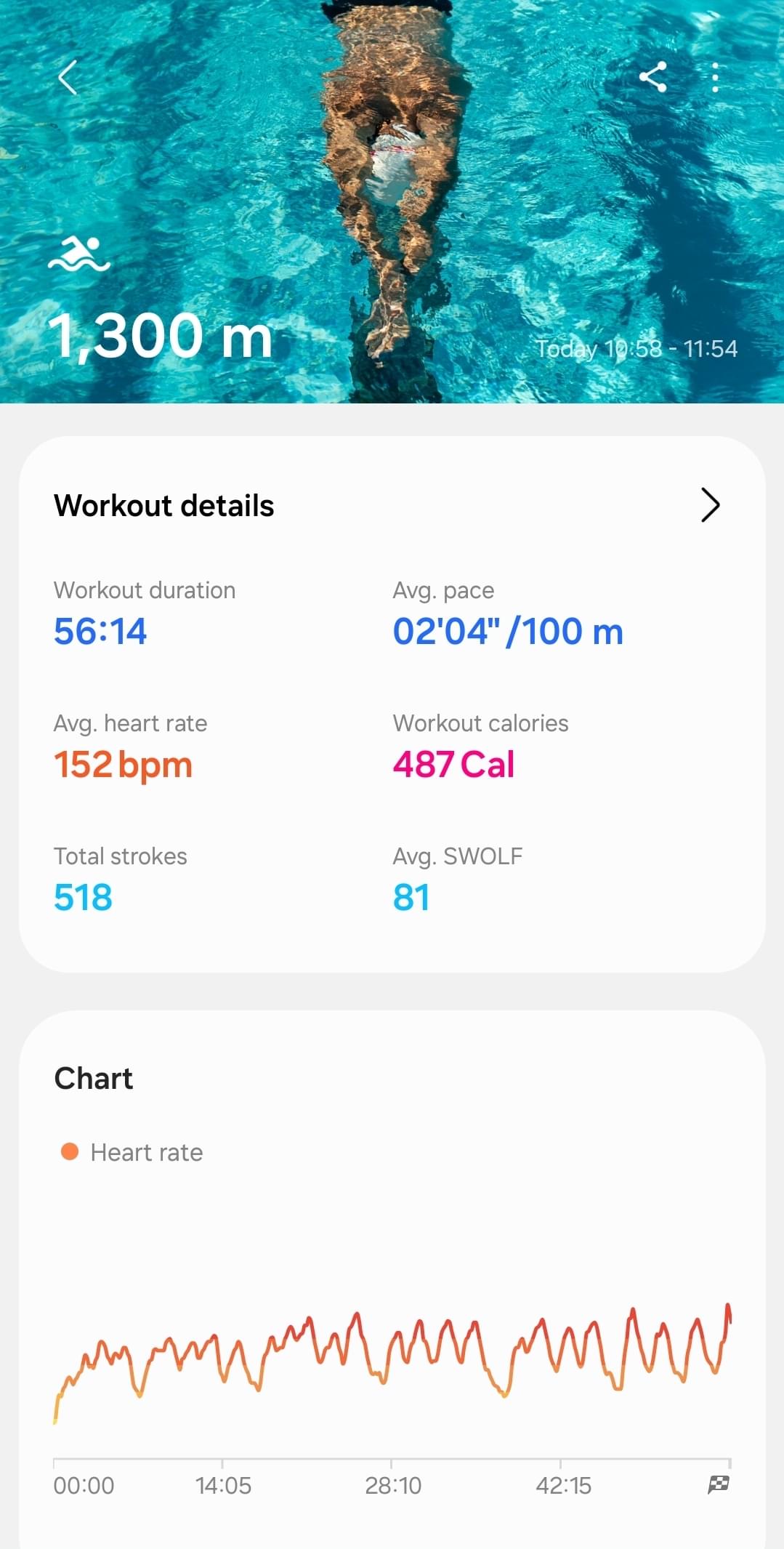Open Workout details via the chevron
The height and width of the screenshot is (1549, 784).
point(710,505)
